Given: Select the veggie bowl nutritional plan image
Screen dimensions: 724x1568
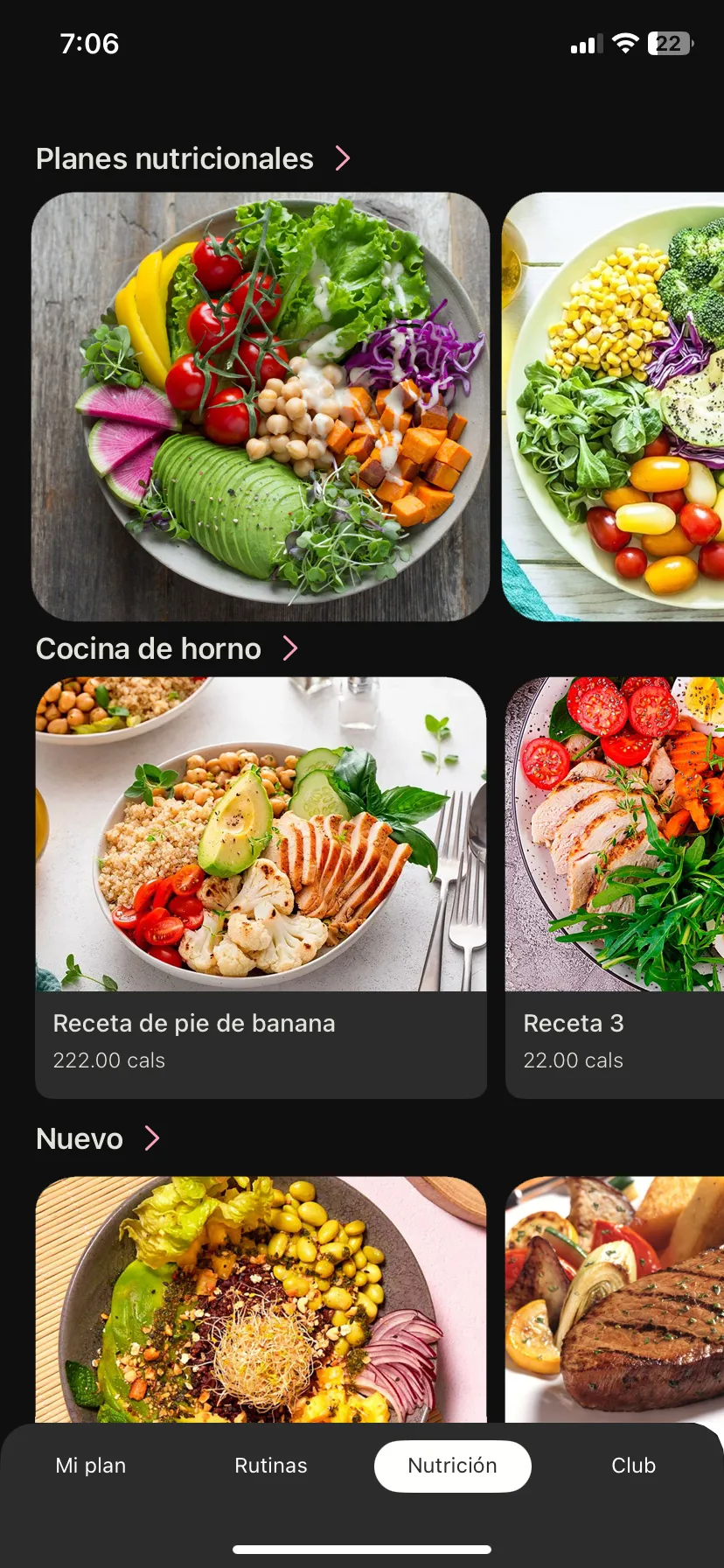Looking at the screenshot, I should pos(261,406).
